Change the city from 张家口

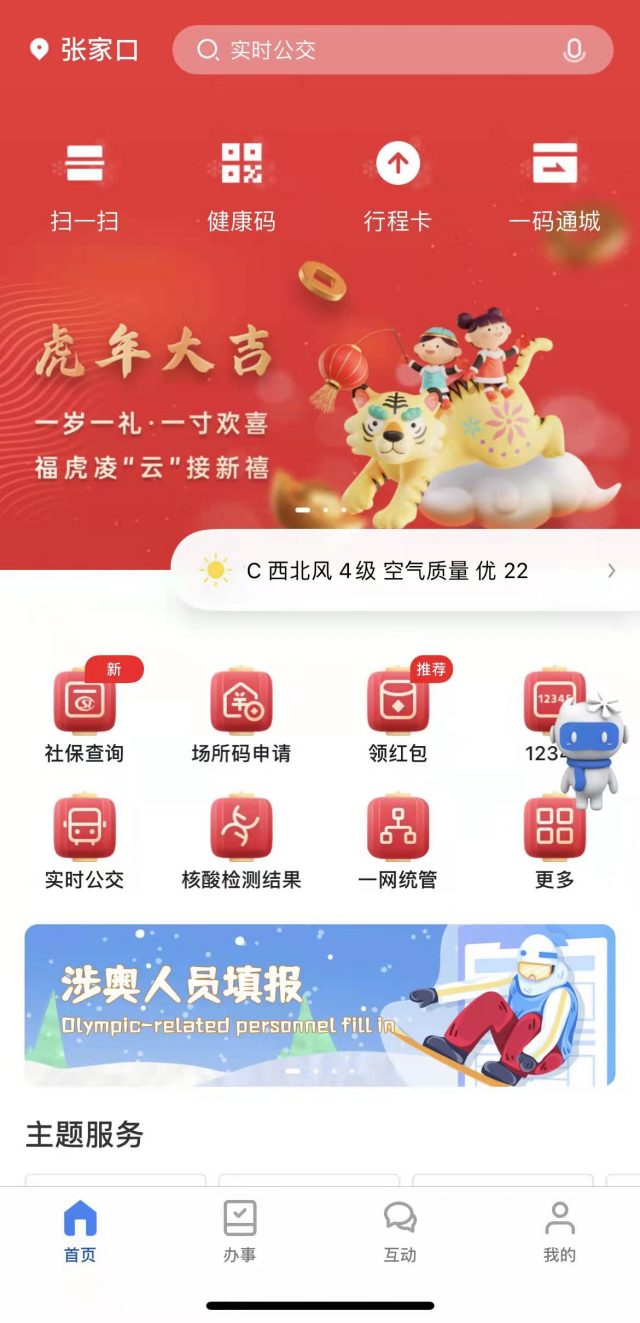pos(85,50)
